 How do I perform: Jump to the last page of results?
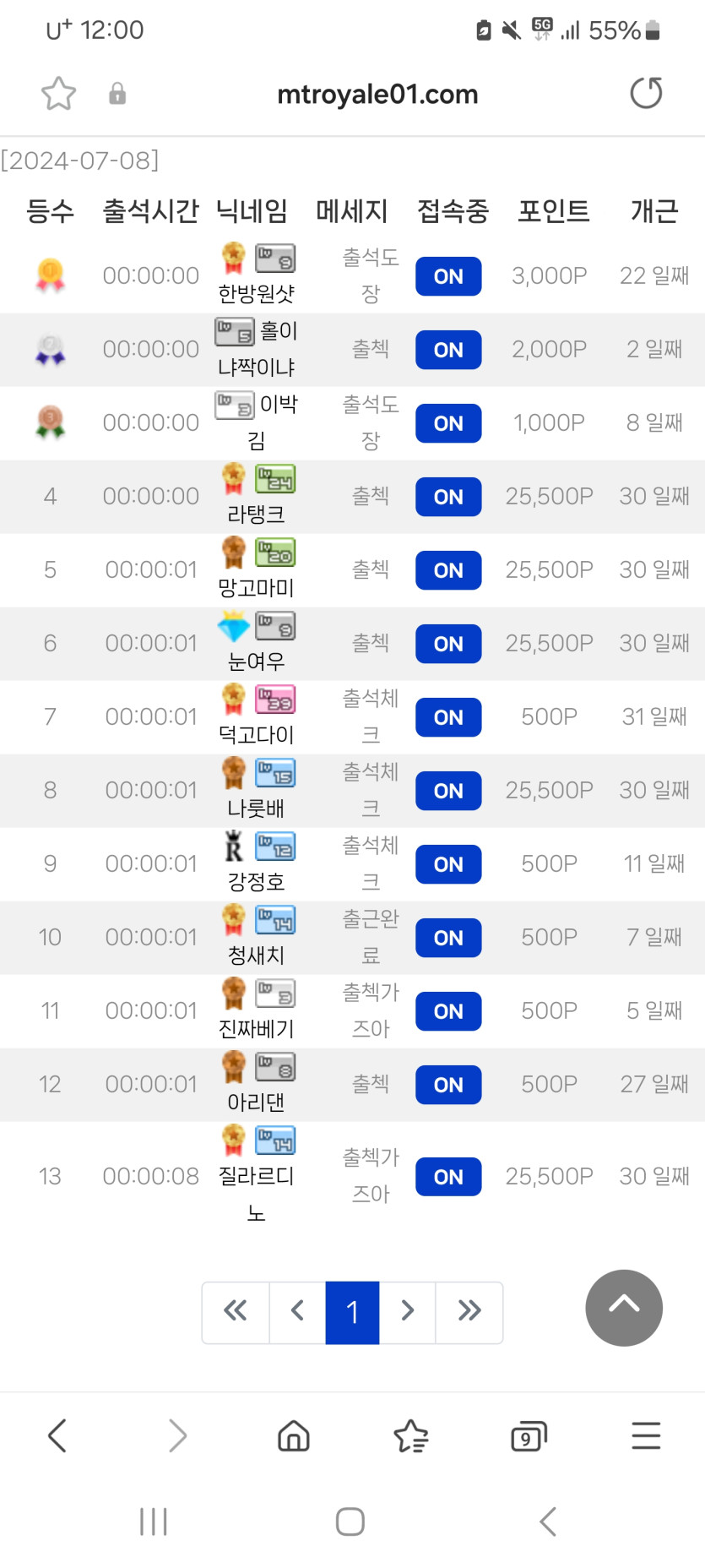pyautogui.click(x=469, y=1311)
